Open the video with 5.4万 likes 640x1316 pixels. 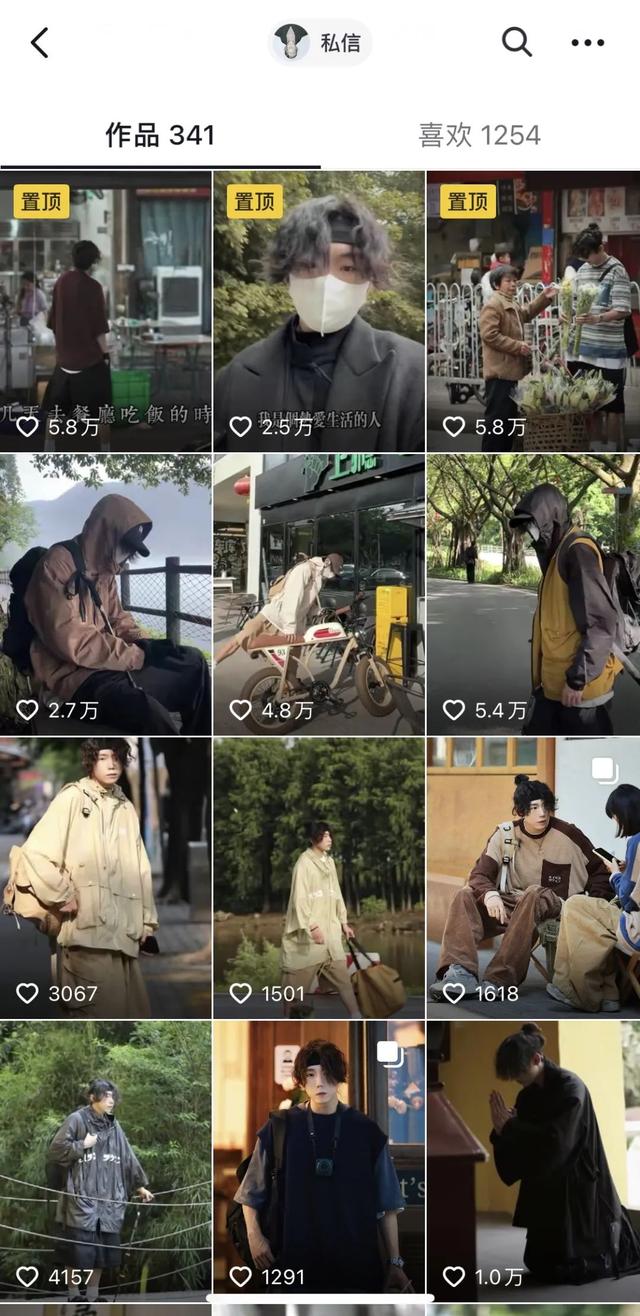(533, 595)
